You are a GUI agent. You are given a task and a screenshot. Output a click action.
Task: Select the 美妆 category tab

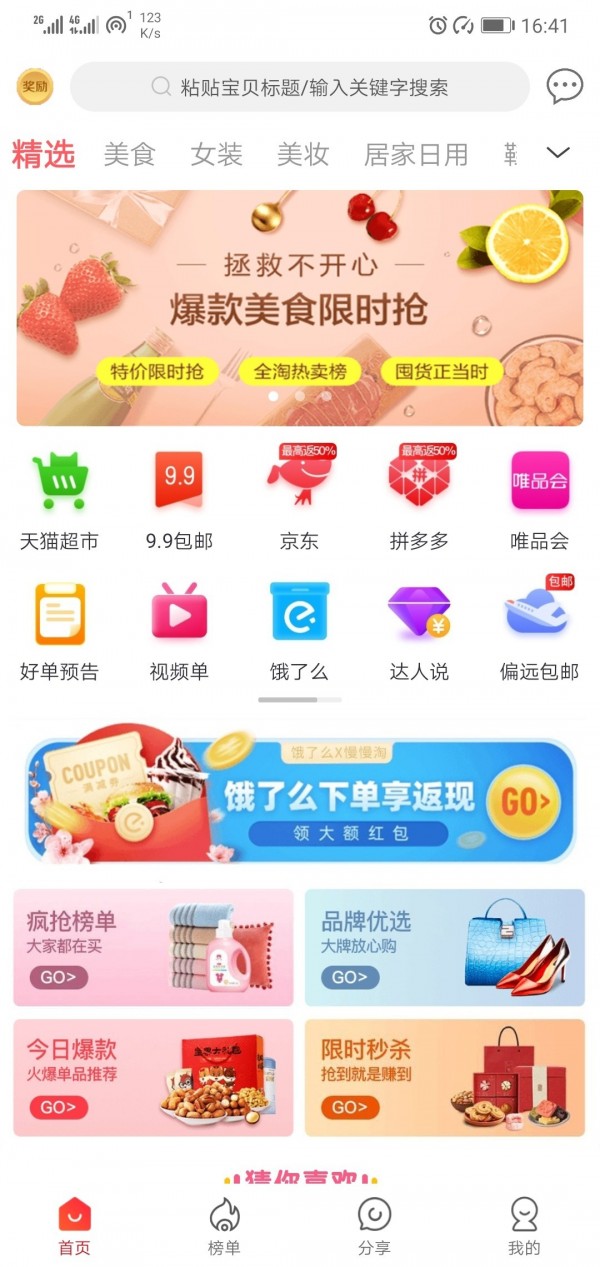pos(303,154)
